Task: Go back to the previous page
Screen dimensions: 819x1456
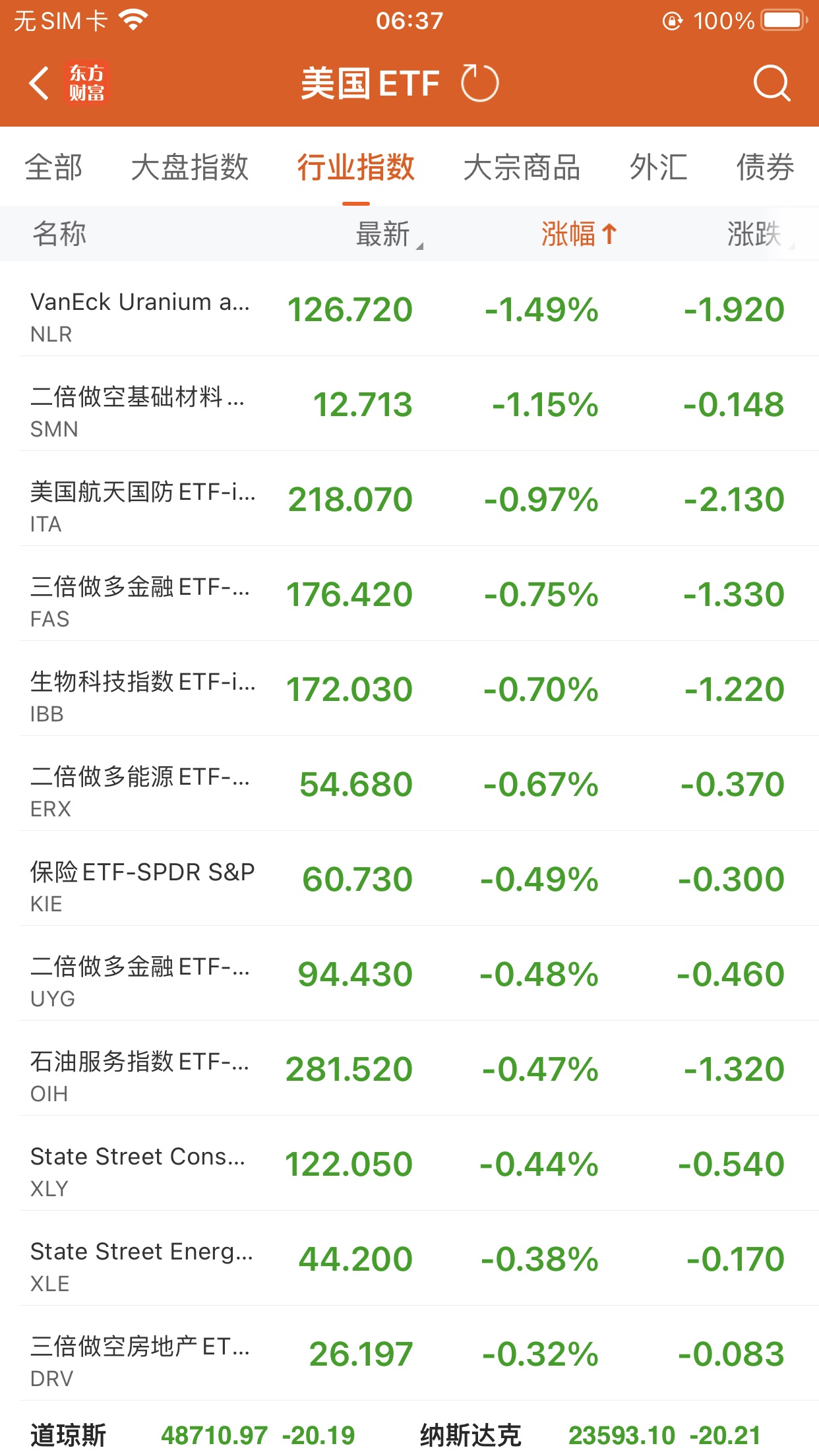Action: click(x=40, y=84)
